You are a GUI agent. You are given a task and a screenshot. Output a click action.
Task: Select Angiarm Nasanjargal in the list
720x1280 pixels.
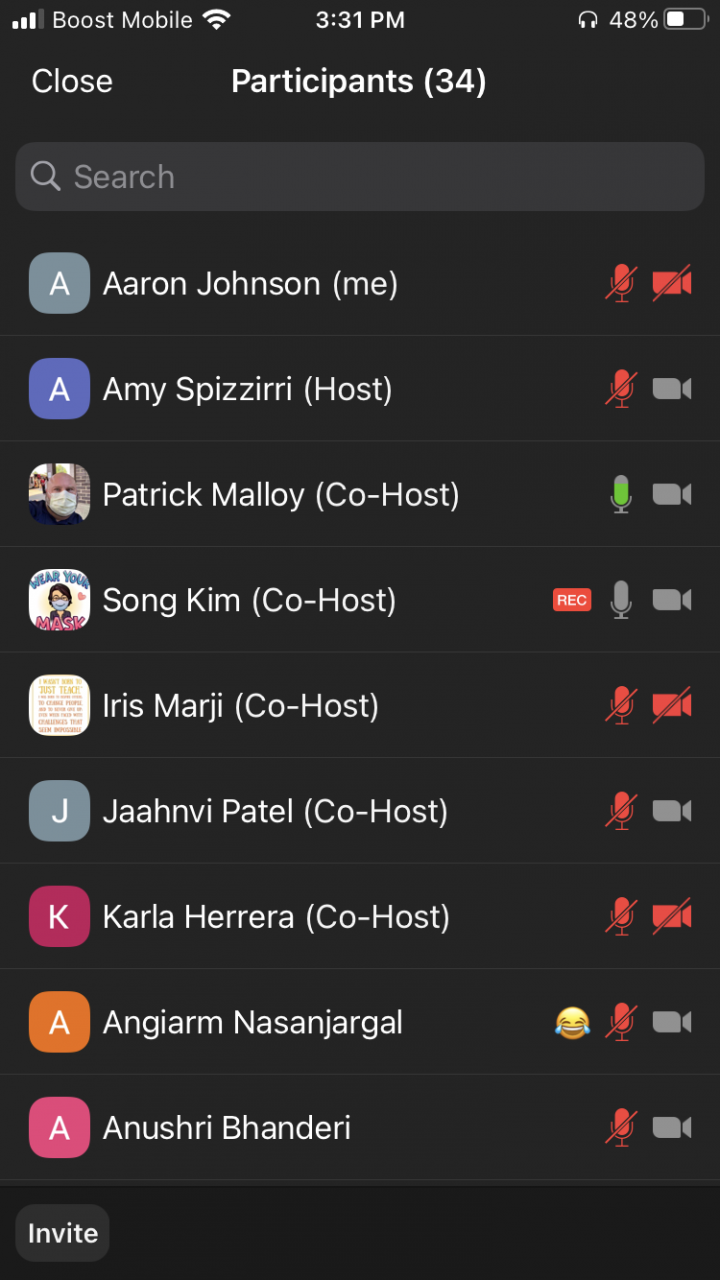tap(252, 1023)
